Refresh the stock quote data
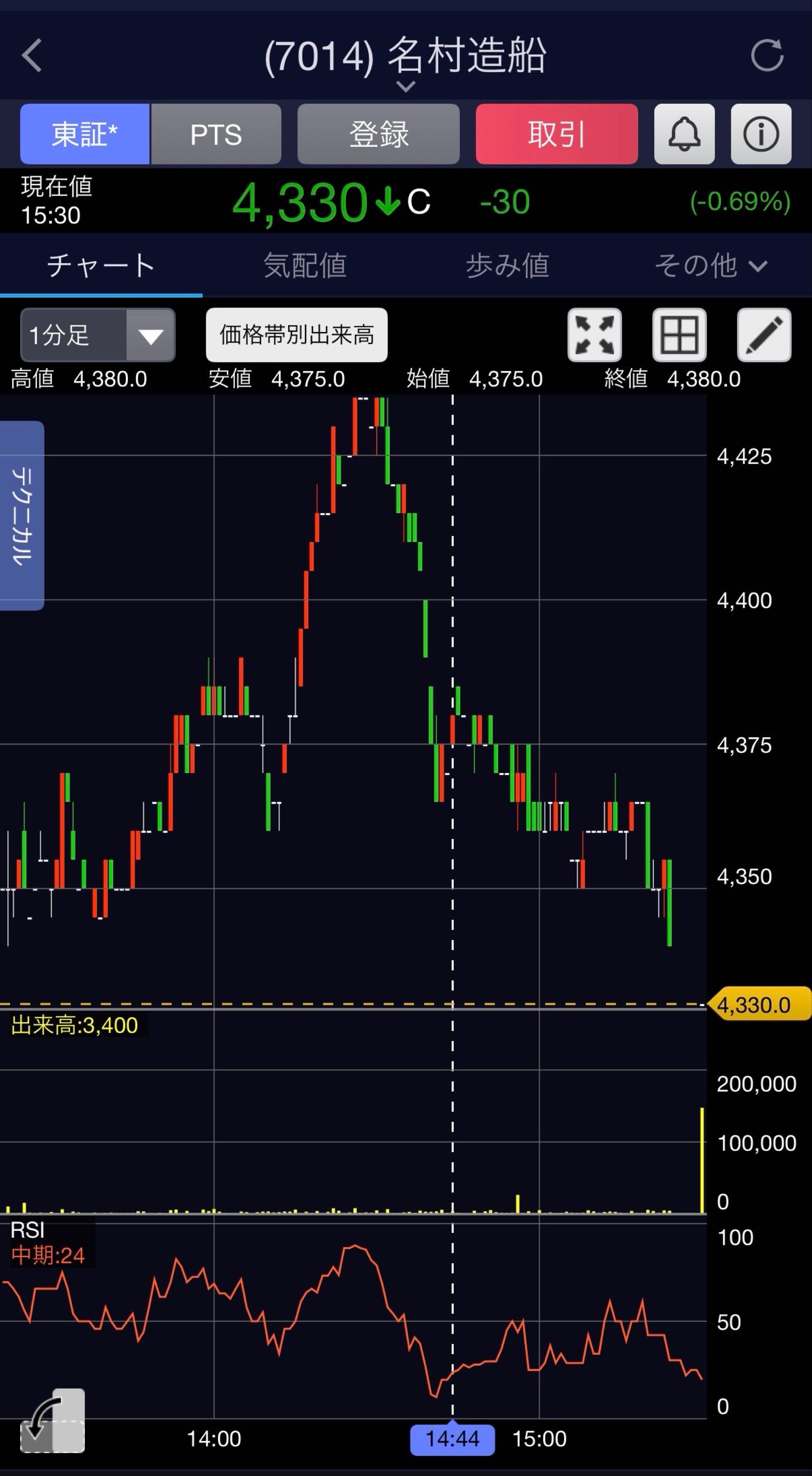The width and height of the screenshot is (812, 1476). (767, 56)
